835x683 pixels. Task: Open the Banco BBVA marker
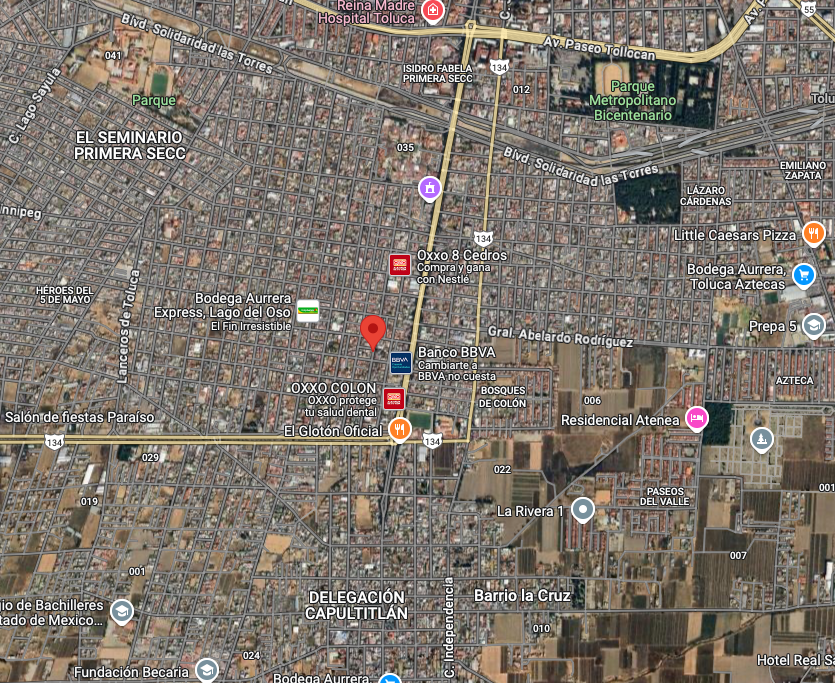tap(401, 362)
